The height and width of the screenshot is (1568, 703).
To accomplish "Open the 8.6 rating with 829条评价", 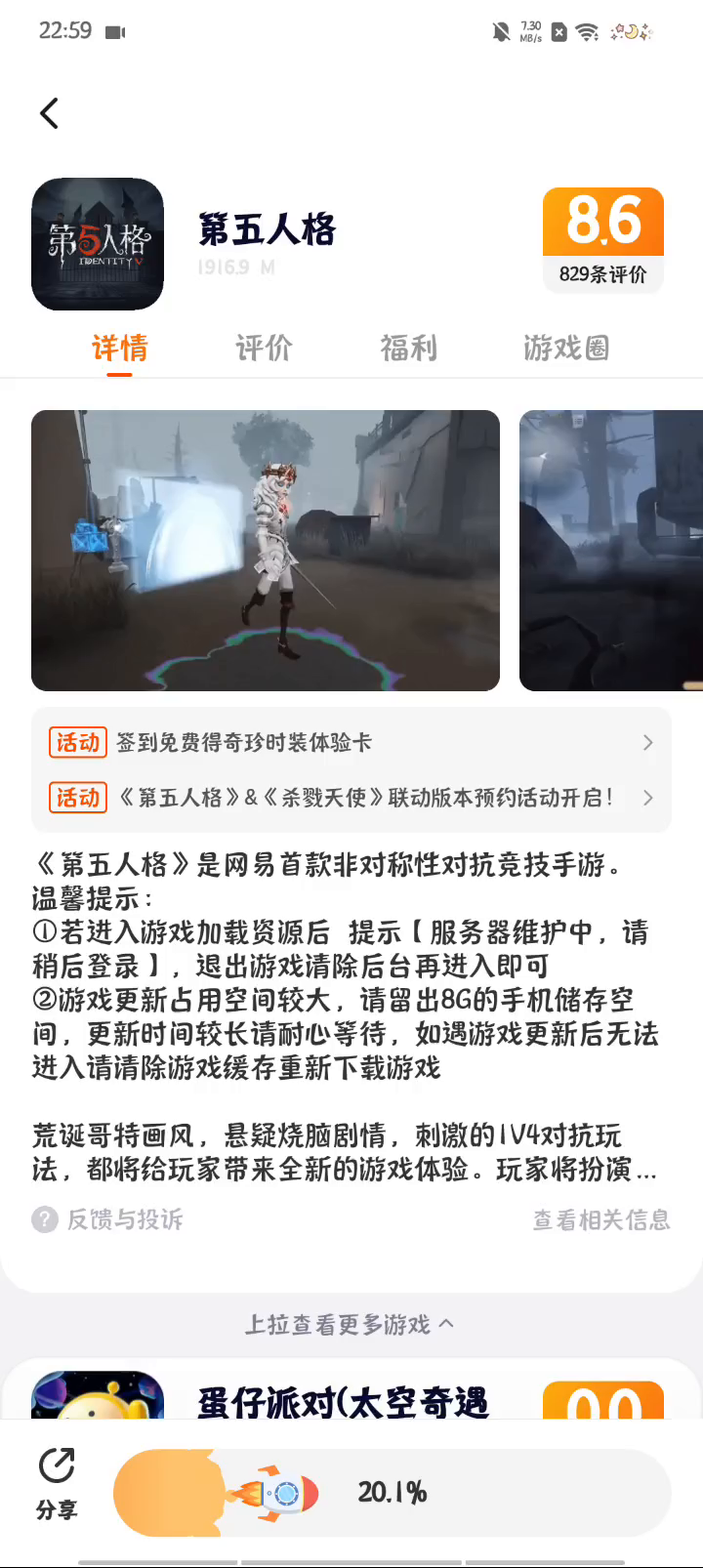I will [x=602, y=239].
